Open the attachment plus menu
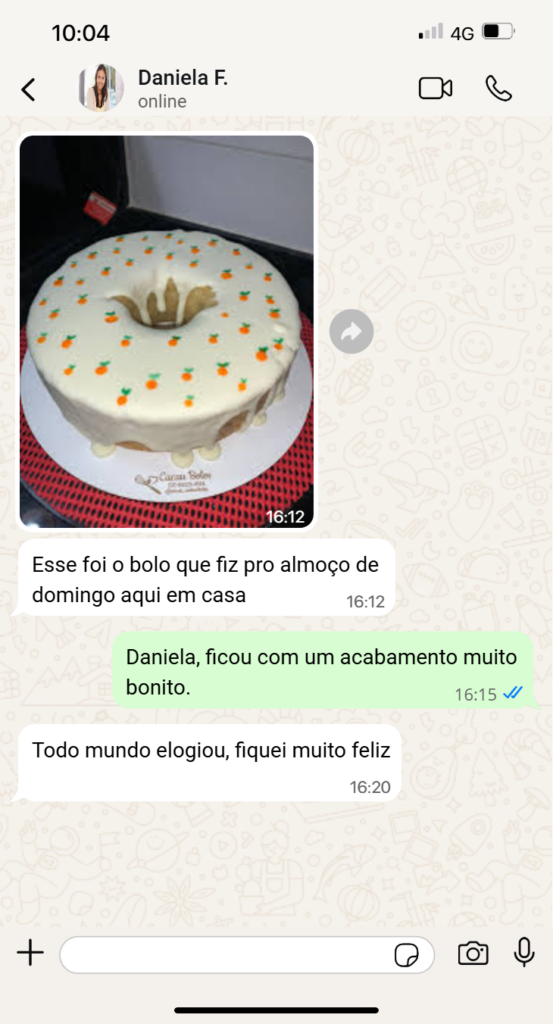 [30, 953]
